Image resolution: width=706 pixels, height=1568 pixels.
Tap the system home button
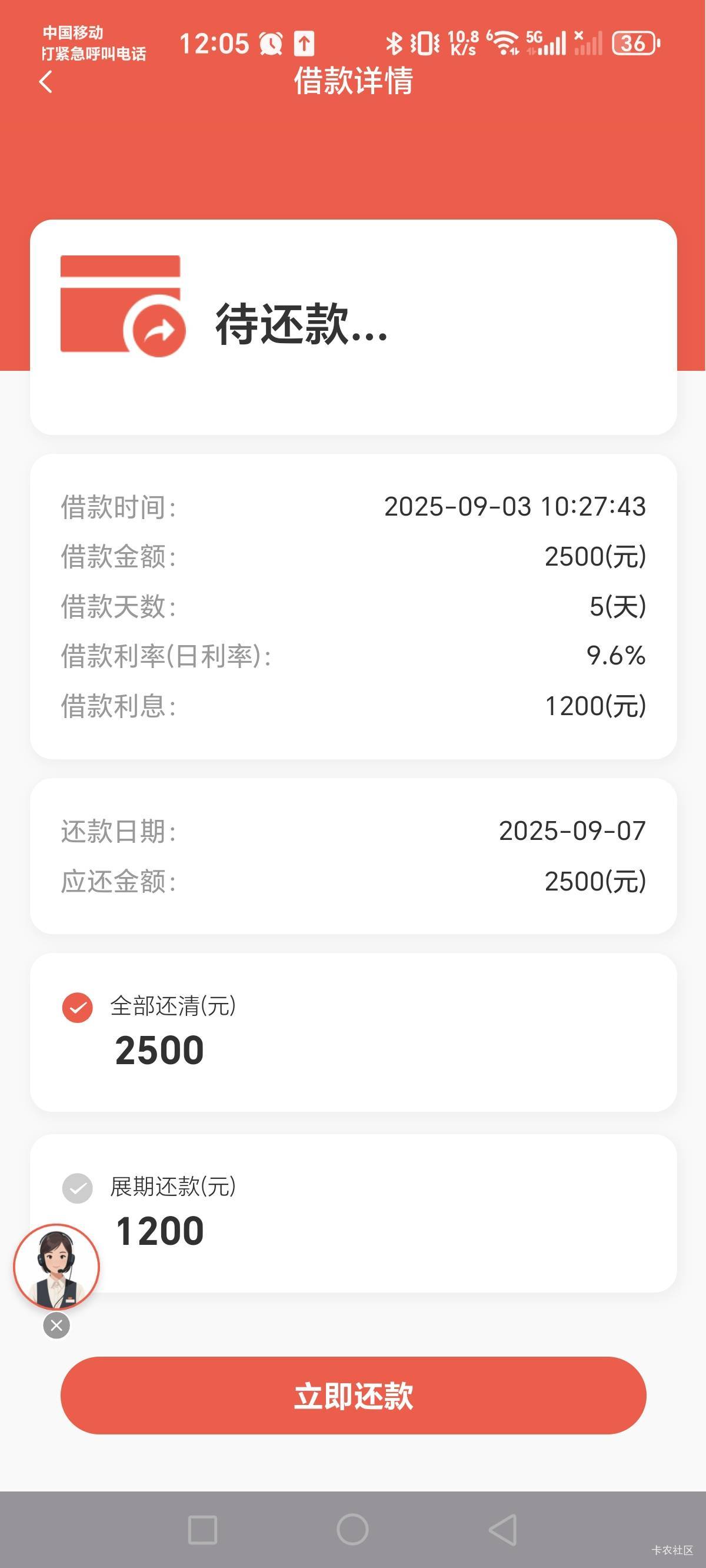352,1529
